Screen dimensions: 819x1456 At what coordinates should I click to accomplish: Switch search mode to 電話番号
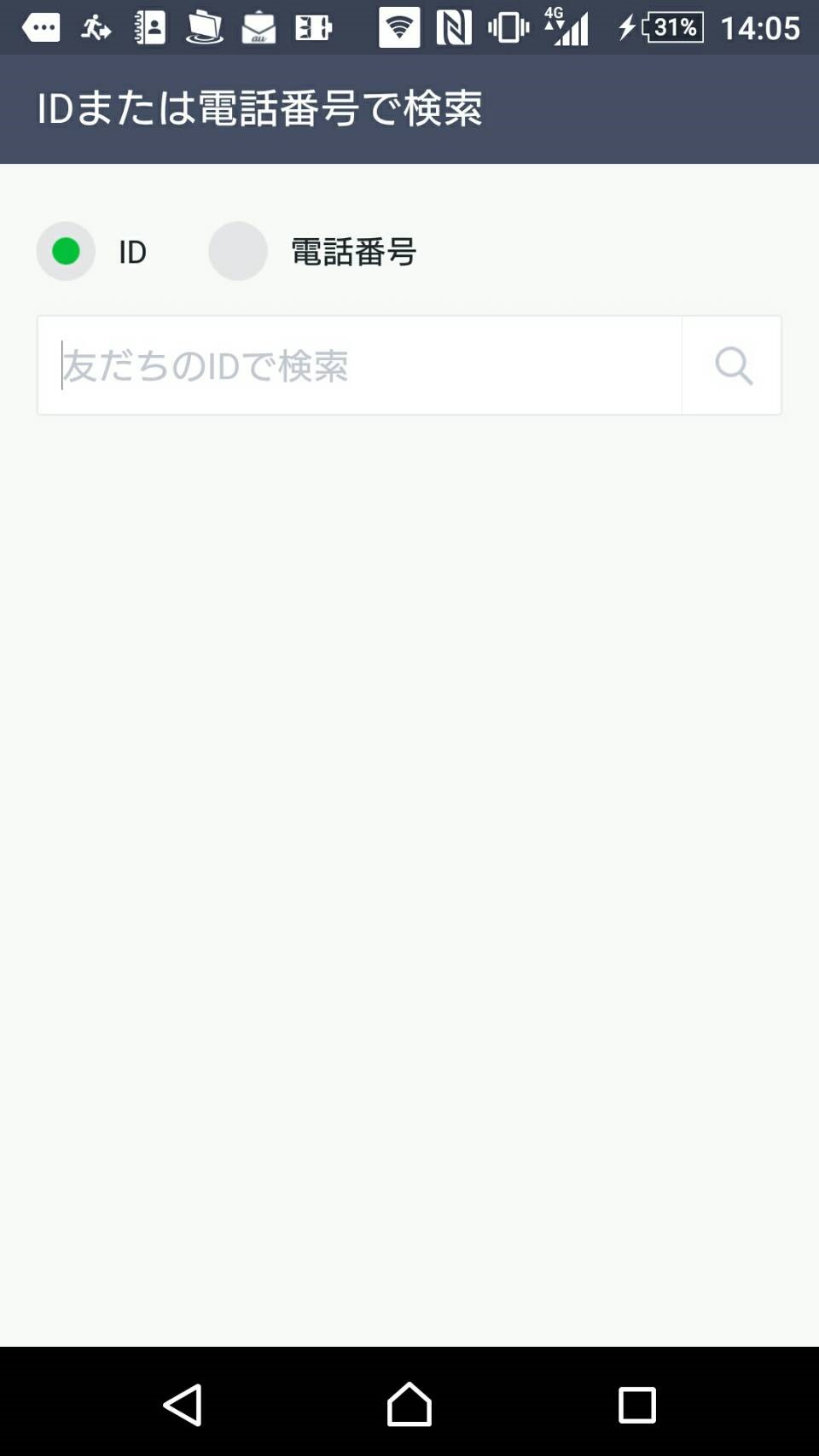click(238, 251)
